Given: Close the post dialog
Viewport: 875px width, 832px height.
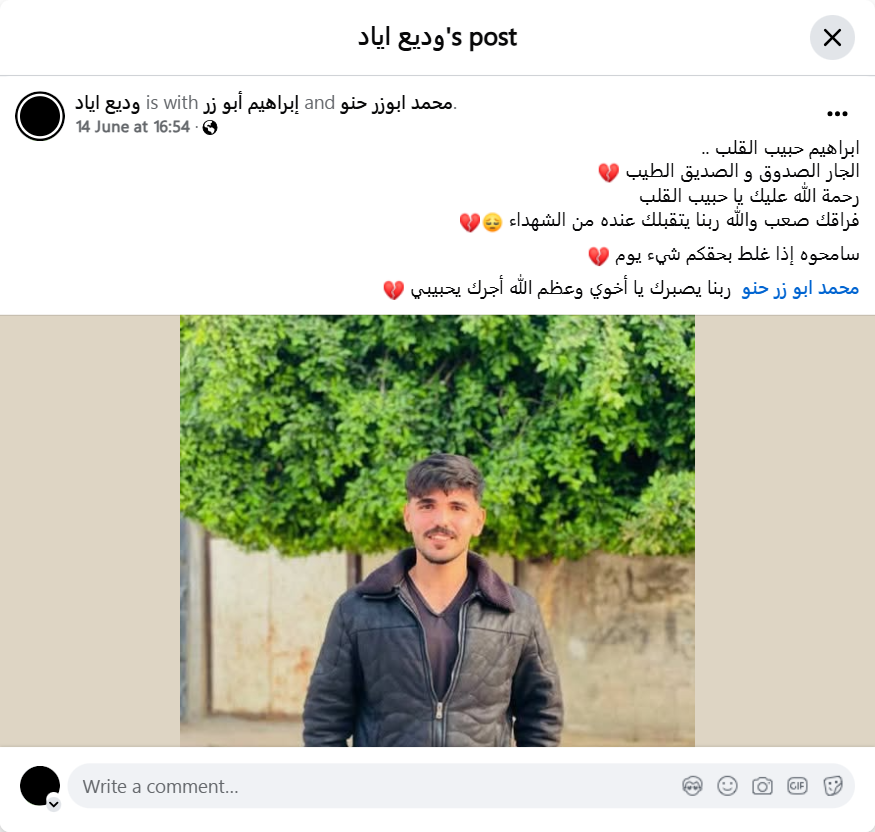Looking at the screenshot, I should (x=832, y=38).
